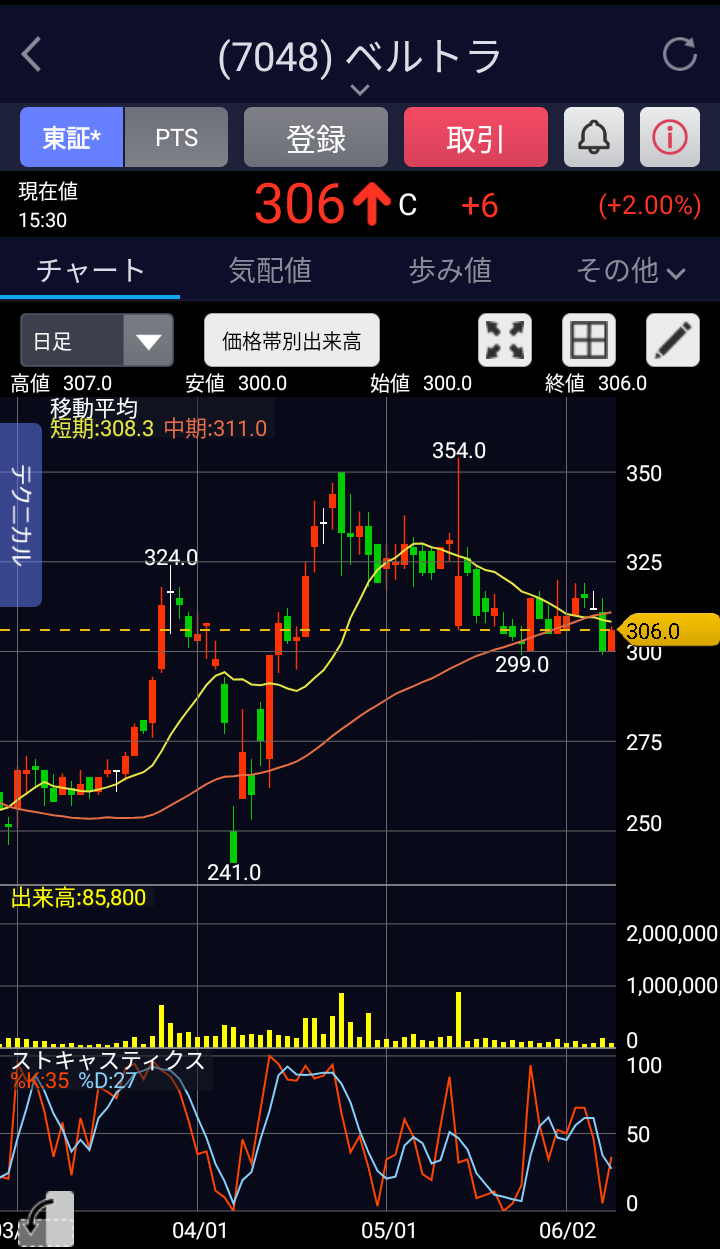Switch to the 歩み値 tab
The width and height of the screenshot is (720, 1249).
point(450,270)
